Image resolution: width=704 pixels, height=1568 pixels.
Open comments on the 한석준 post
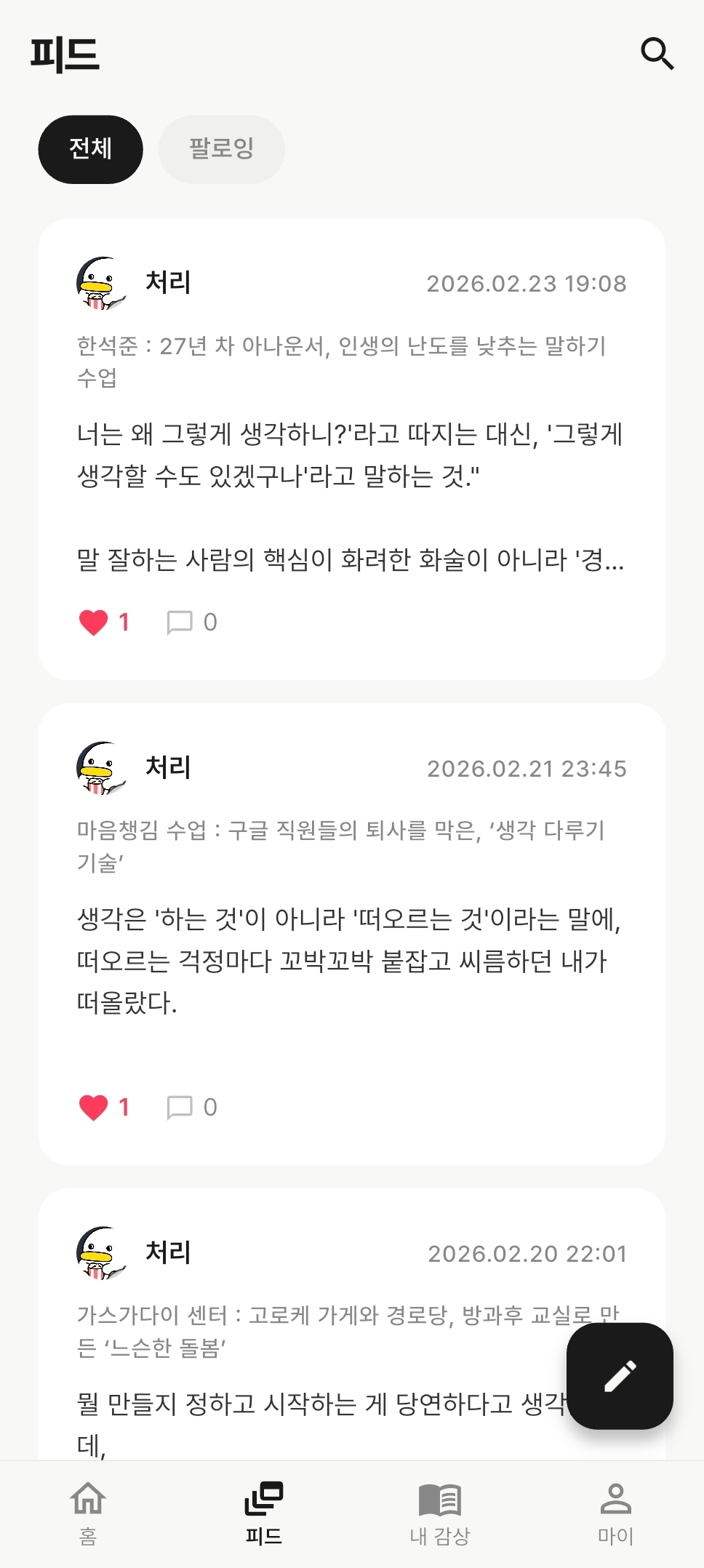[x=180, y=621]
